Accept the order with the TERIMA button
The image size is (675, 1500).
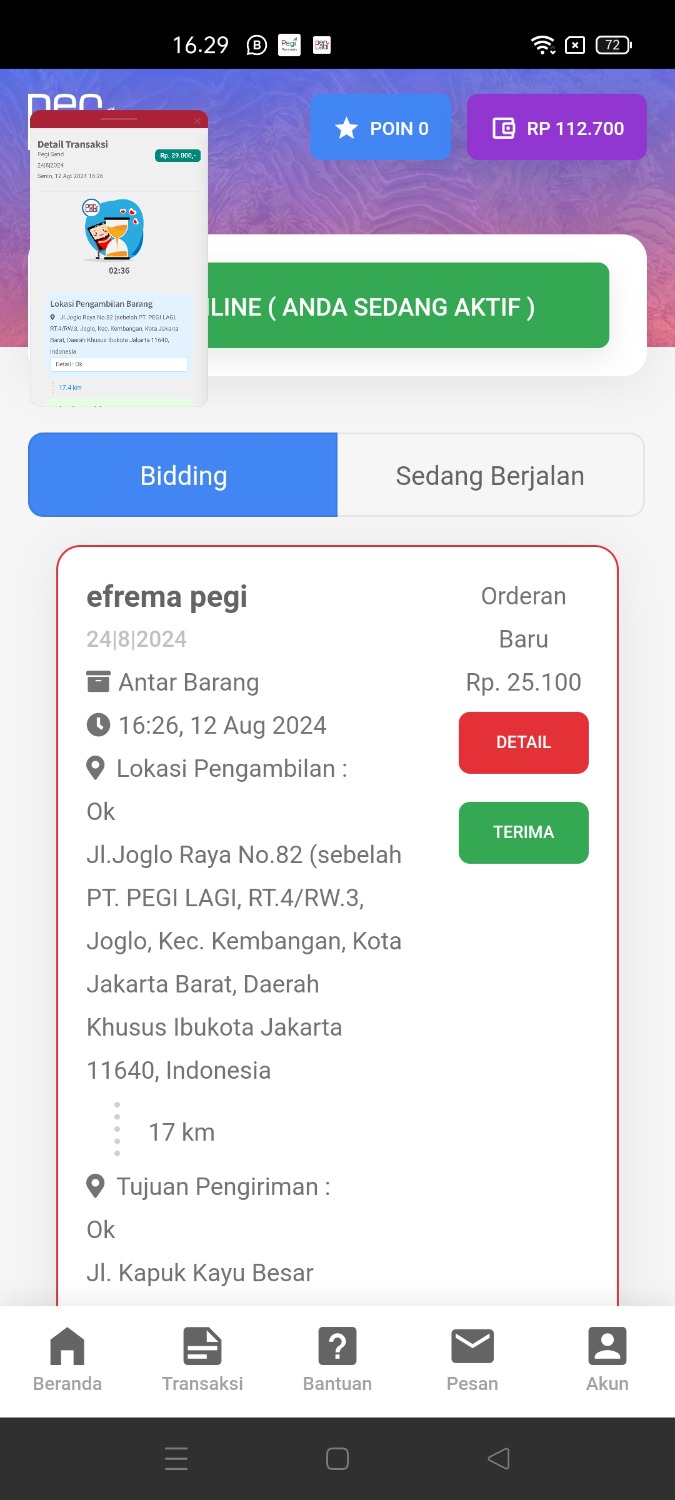point(523,832)
